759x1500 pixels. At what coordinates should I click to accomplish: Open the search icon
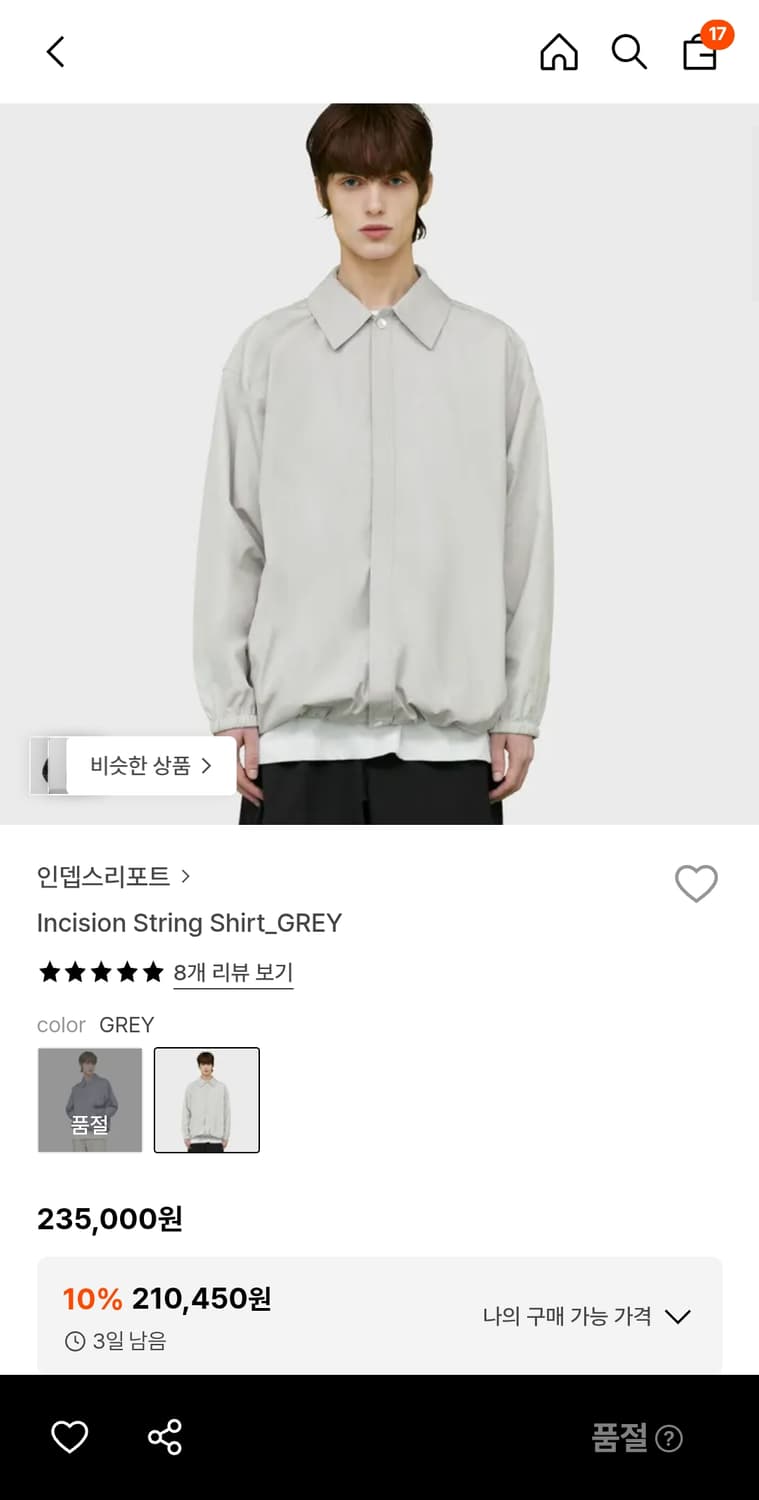tap(629, 52)
